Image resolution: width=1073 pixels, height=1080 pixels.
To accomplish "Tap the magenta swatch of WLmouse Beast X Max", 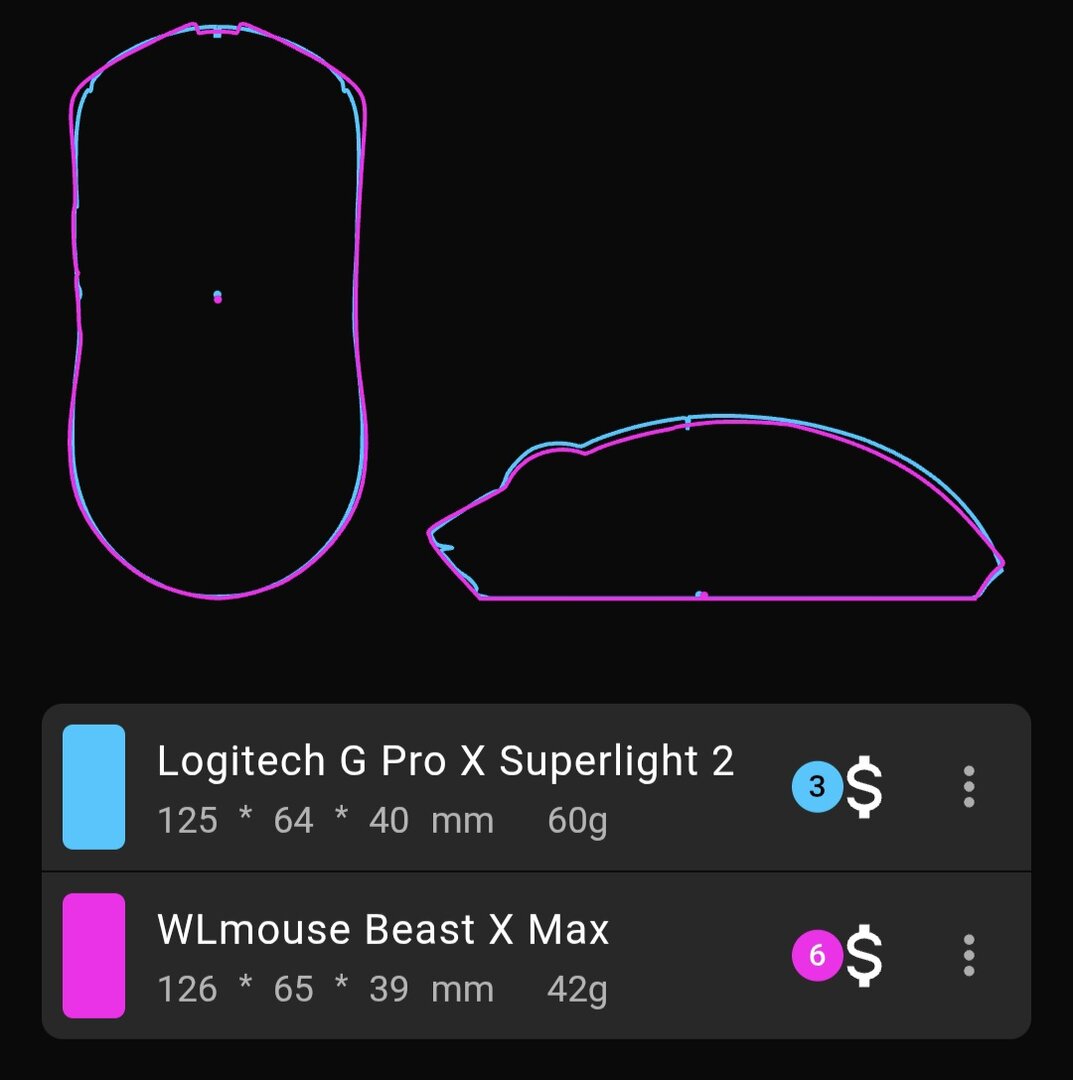I will pyautogui.click(x=94, y=956).
